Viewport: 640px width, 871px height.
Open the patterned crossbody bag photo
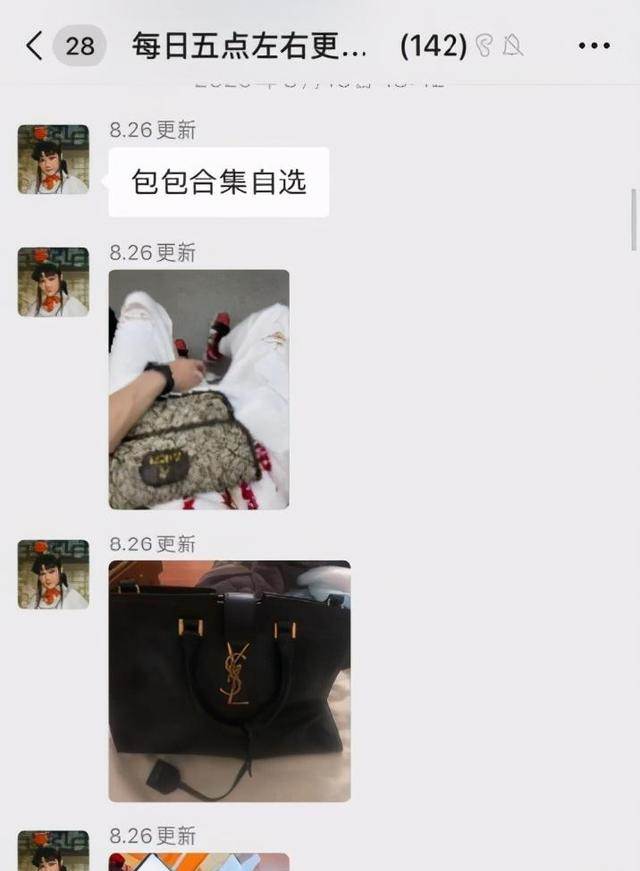click(x=199, y=389)
